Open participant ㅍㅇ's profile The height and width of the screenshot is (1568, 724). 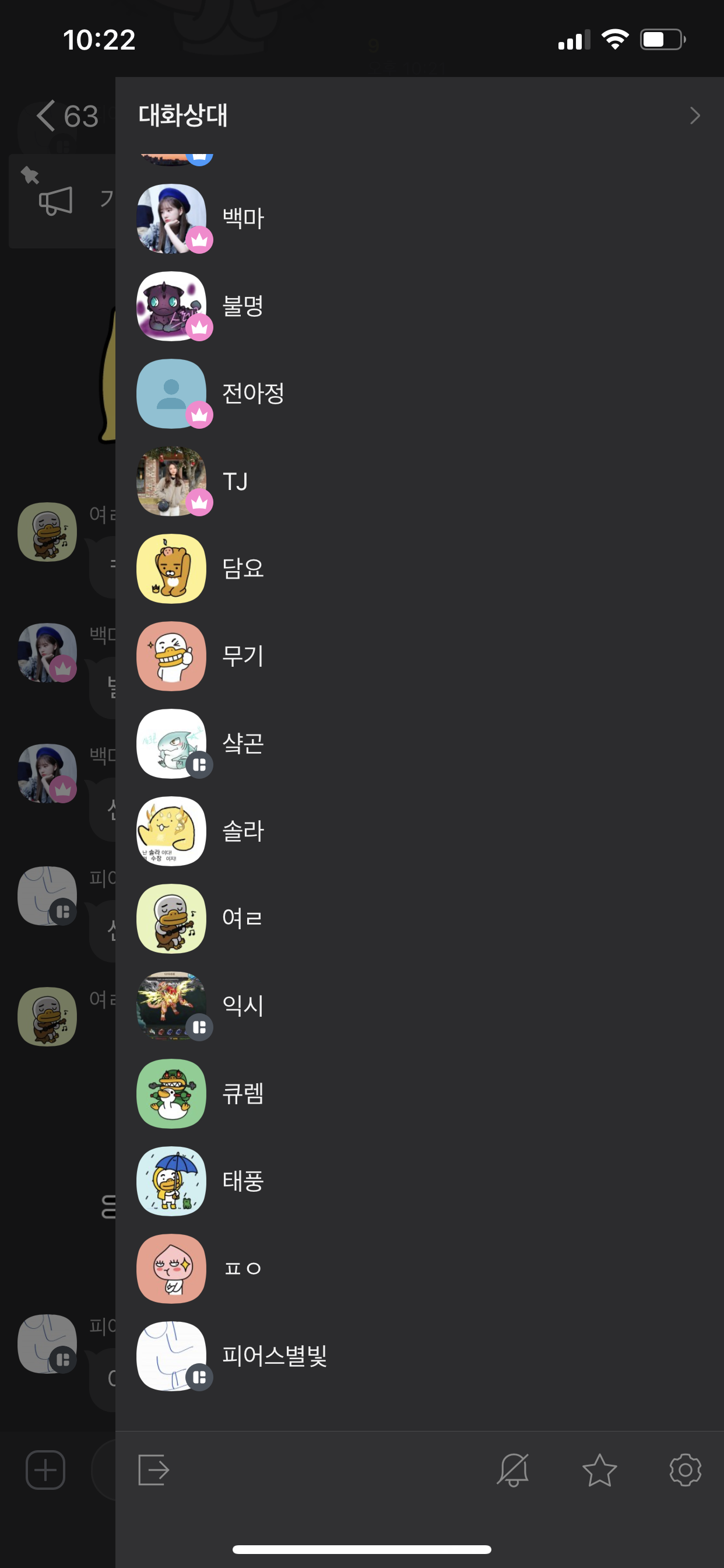coord(242,1269)
